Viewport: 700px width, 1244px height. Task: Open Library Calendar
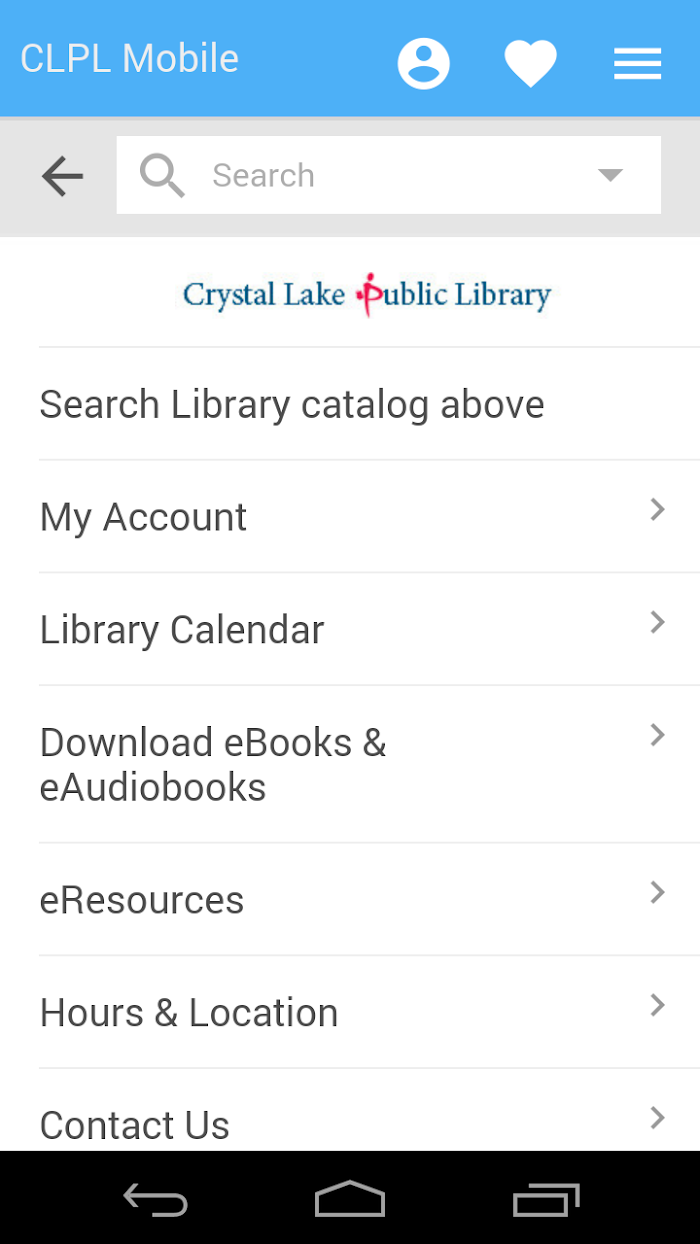pyautogui.click(x=369, y=630)
